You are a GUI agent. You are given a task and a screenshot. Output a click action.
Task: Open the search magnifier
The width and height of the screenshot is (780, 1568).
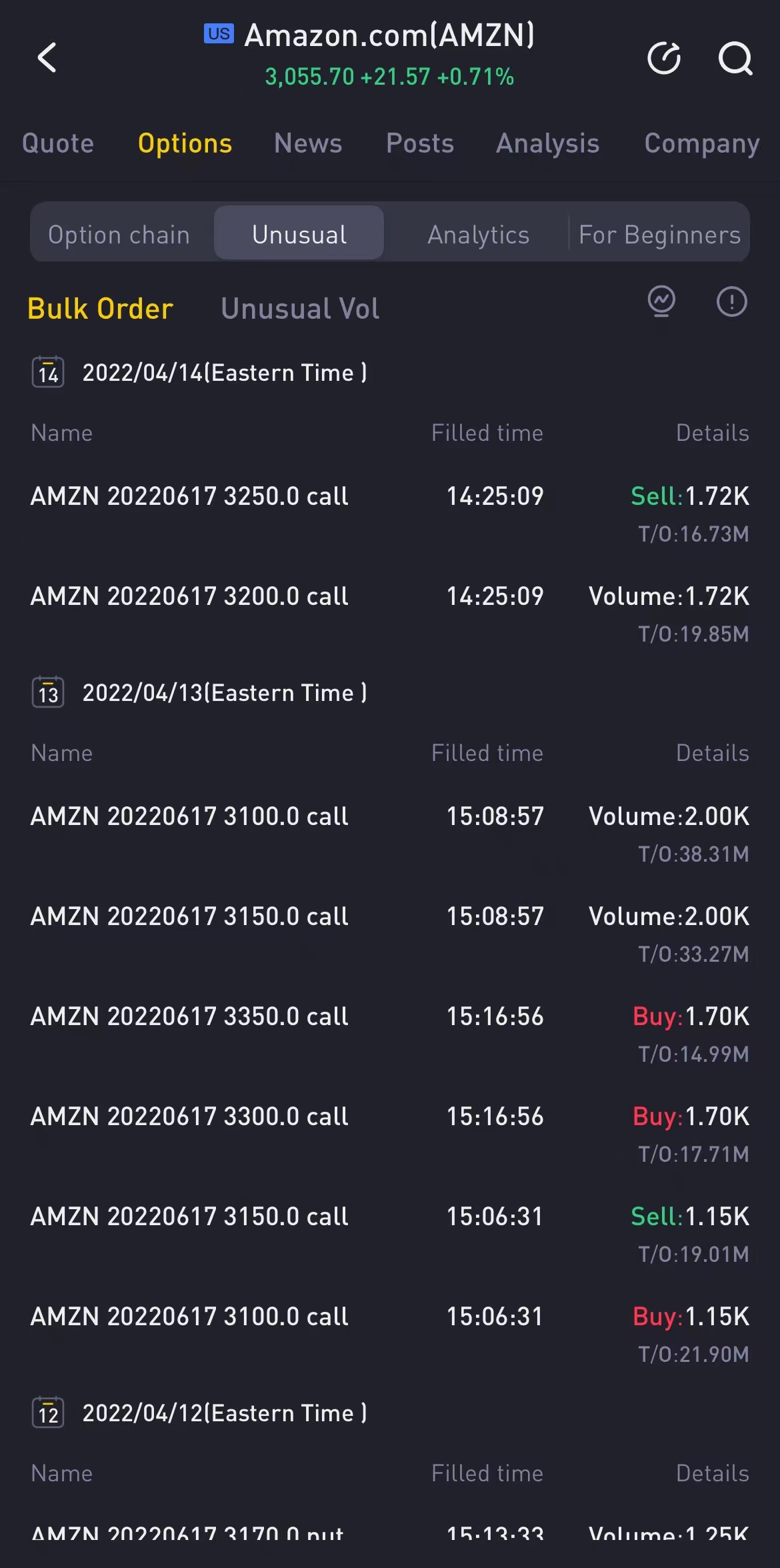click(735, 58)
